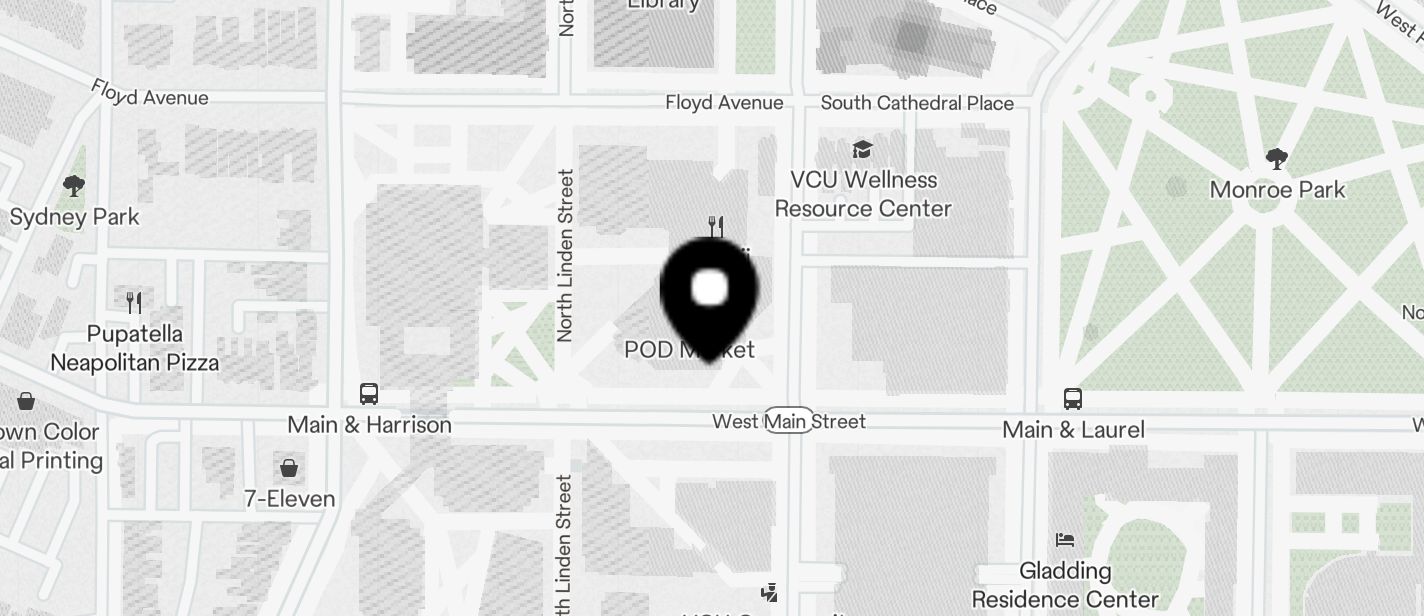Select the Sydney Park marker
The image size is (1424, 616).
(73, 185)
